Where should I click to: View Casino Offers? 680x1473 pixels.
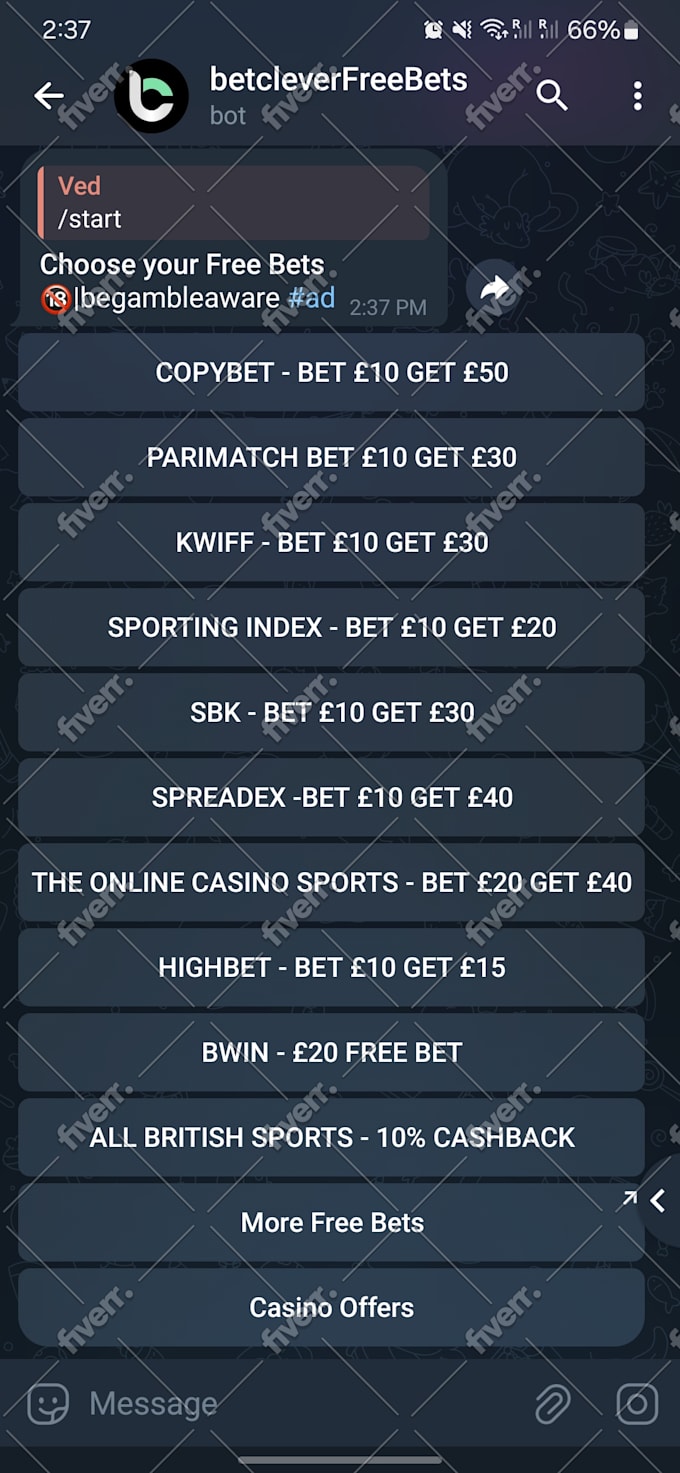pyautogui.click(x=331, y=1307)
